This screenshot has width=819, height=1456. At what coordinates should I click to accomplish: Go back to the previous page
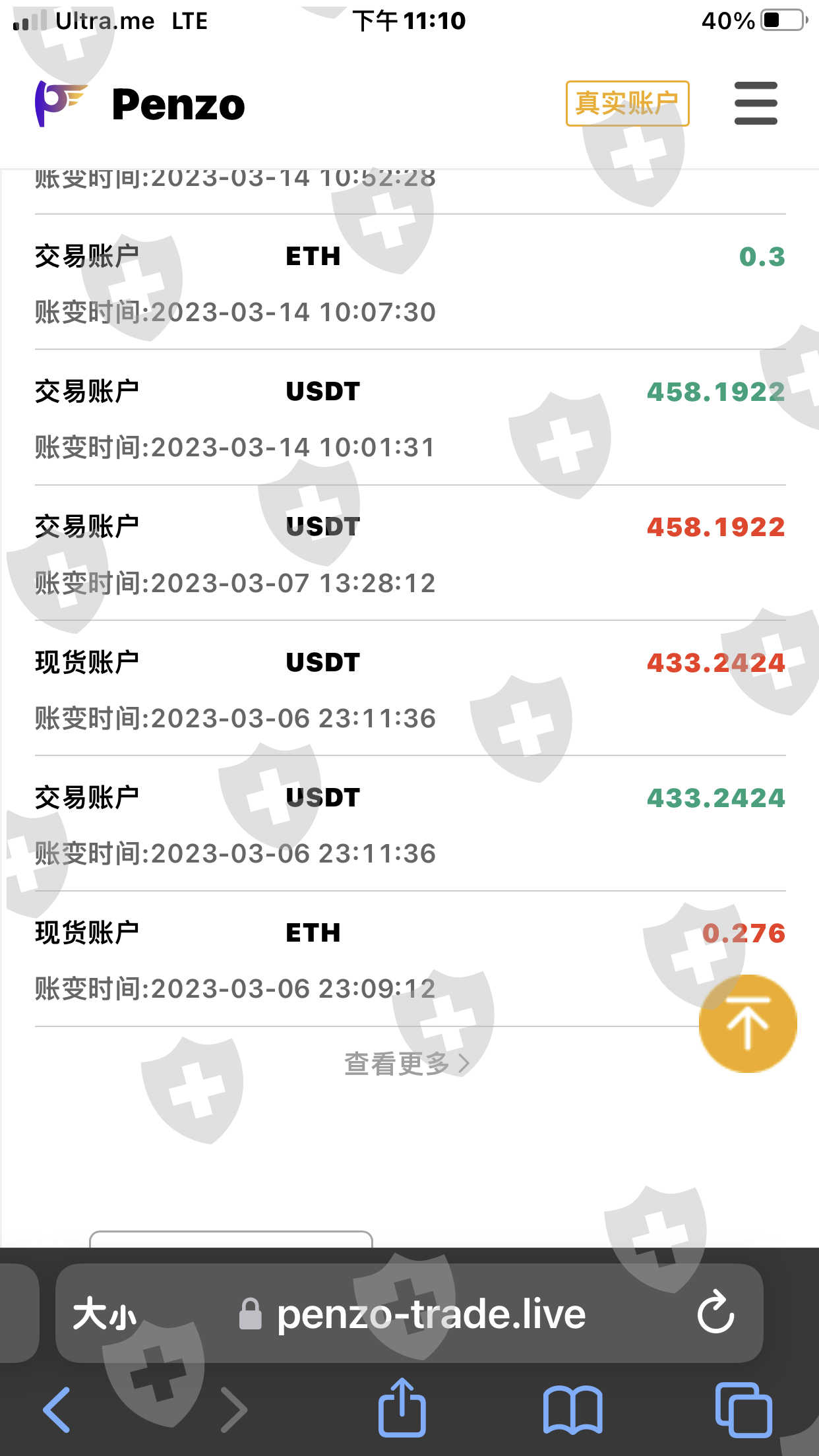(57, 1410)
